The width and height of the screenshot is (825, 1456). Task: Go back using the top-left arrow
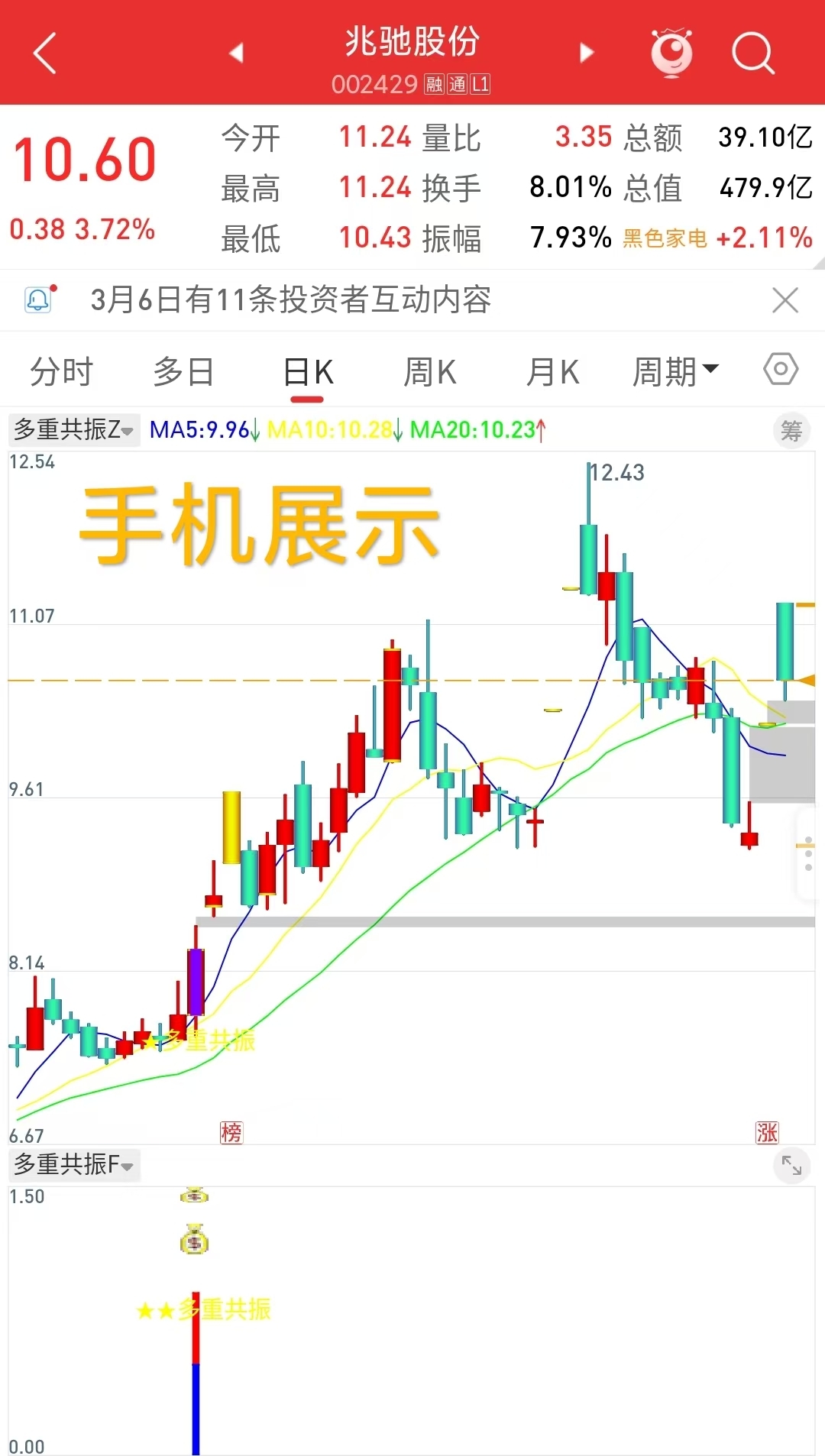46,53
